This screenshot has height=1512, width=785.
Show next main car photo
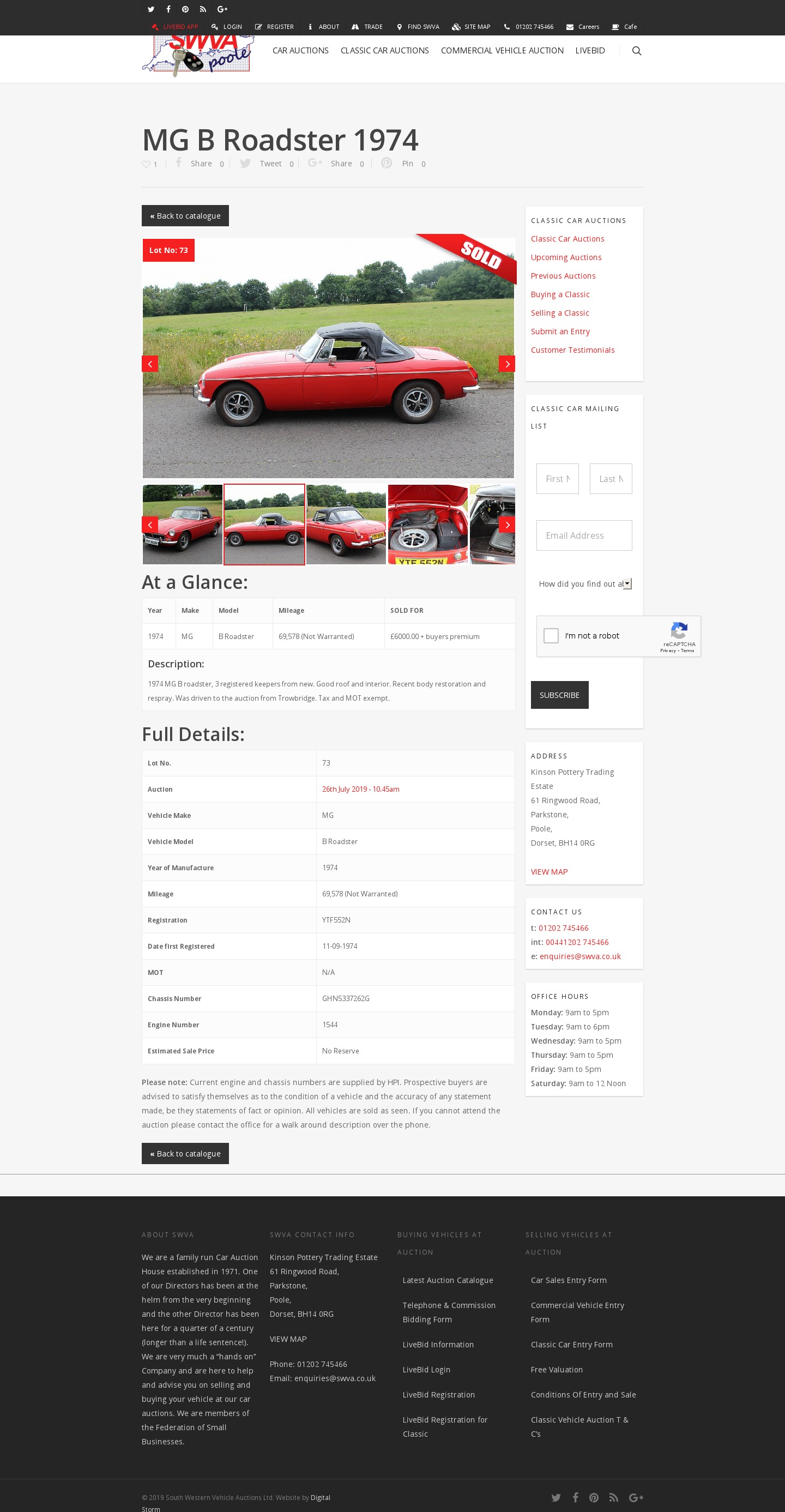tap(507, 364)
